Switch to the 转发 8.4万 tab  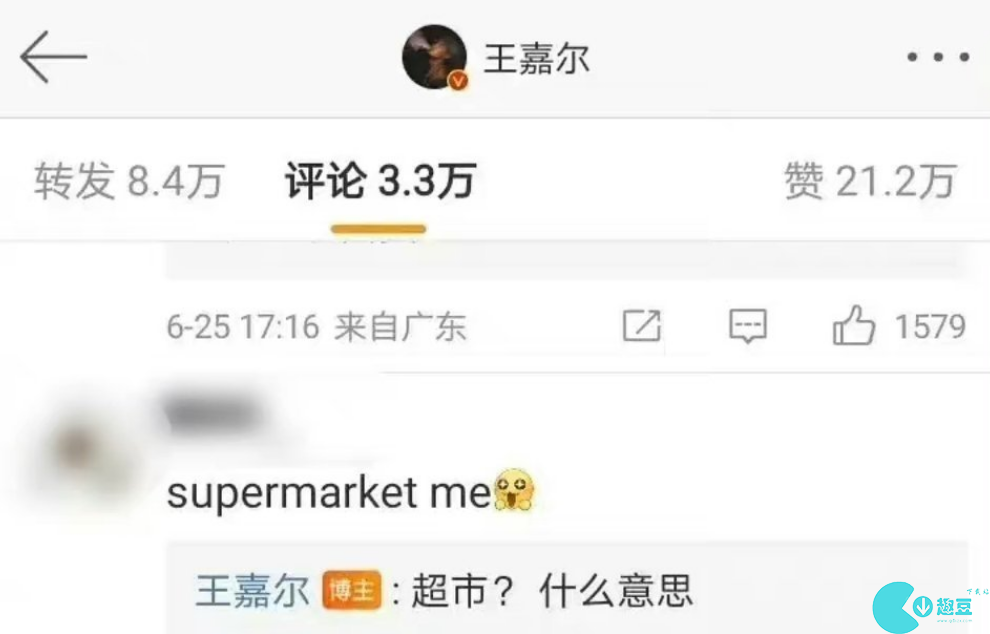[x=128, y=183]
